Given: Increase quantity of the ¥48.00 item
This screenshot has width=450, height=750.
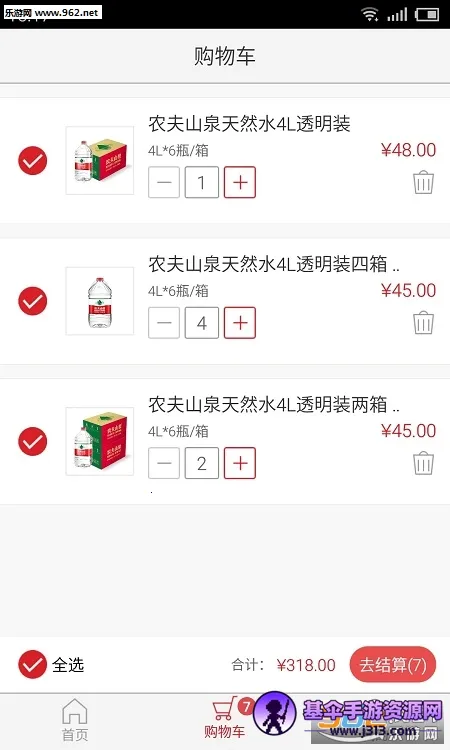Looking at the screenshot, I should (x=240, y=182).
